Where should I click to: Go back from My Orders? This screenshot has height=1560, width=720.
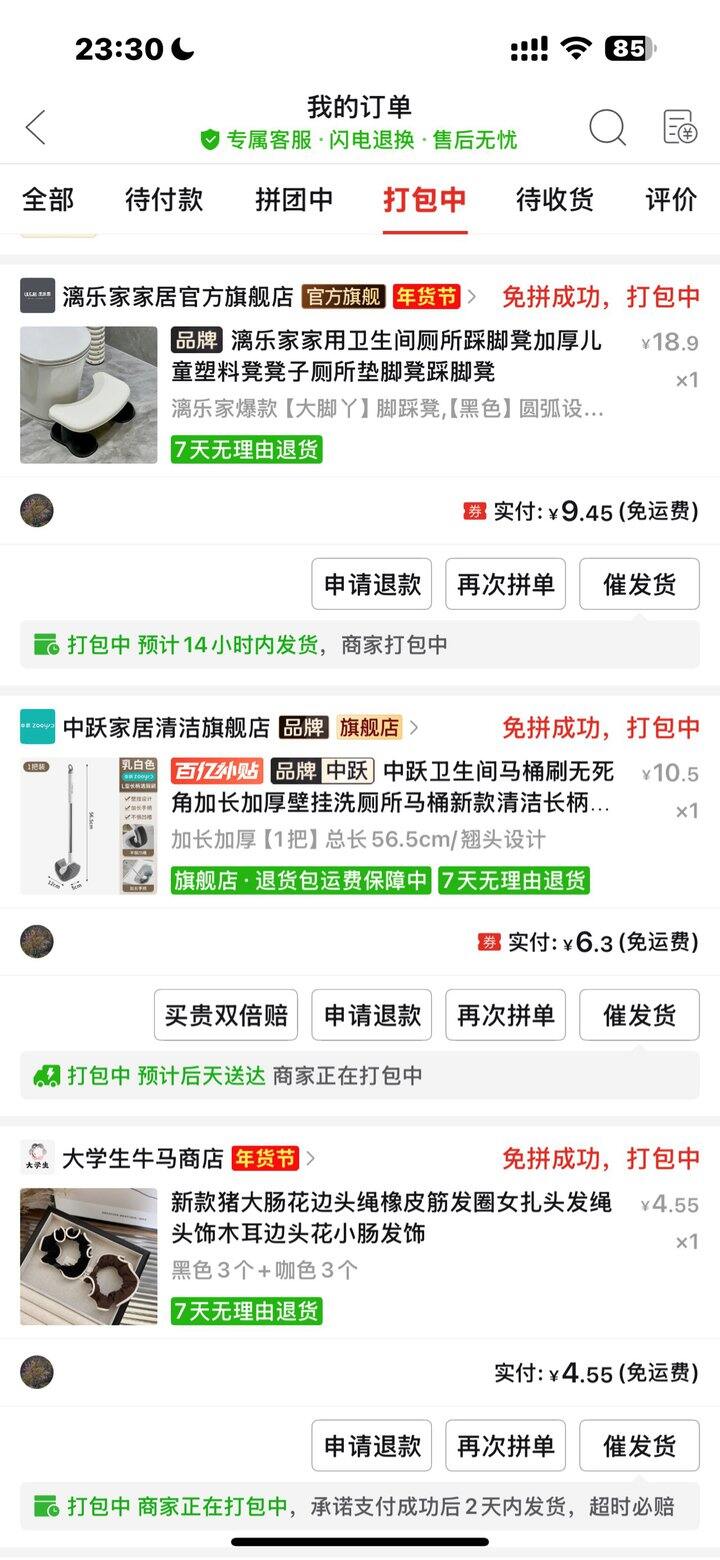pos(36,127)
